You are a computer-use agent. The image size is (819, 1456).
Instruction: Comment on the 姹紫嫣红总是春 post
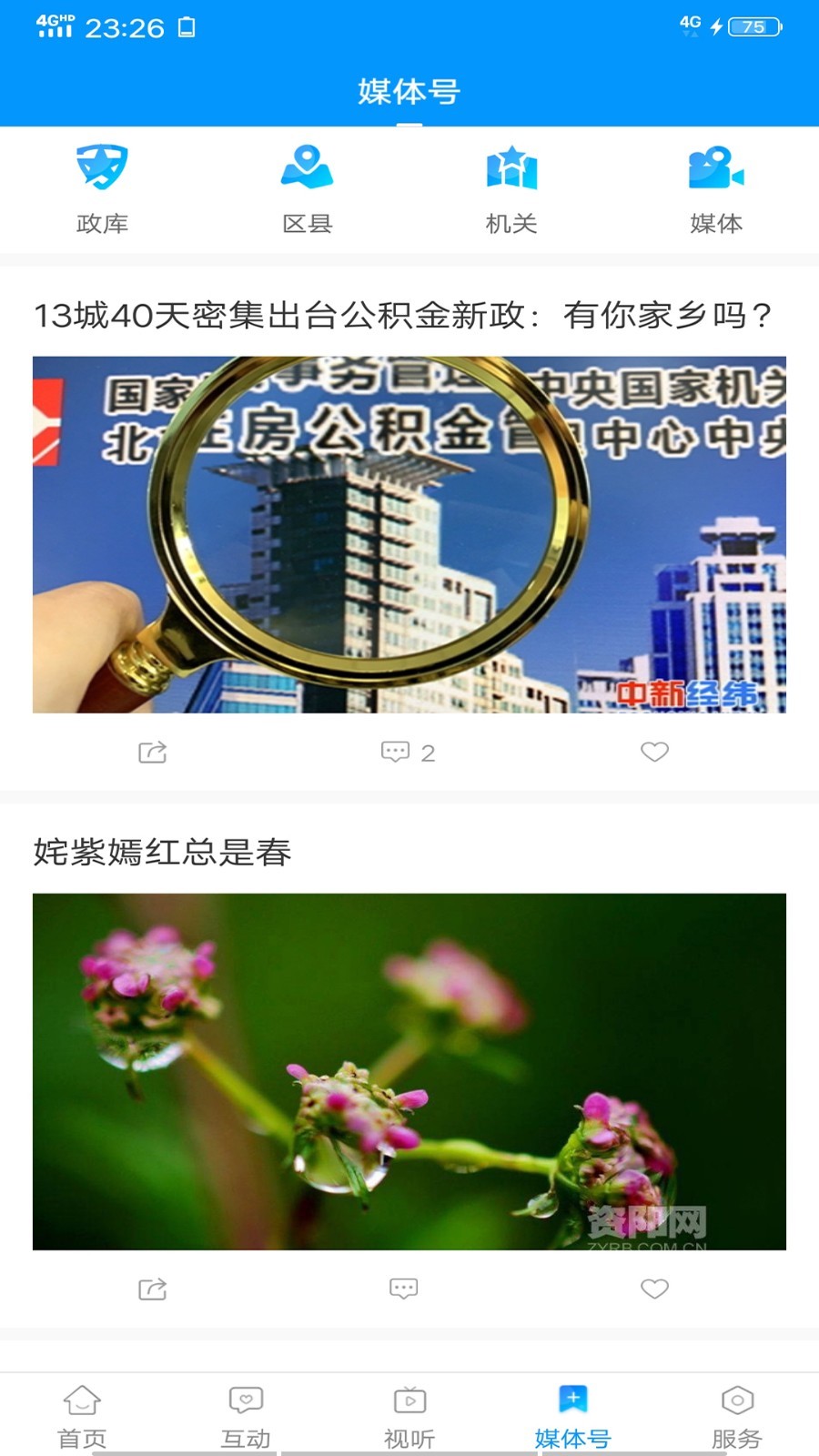403,1289
